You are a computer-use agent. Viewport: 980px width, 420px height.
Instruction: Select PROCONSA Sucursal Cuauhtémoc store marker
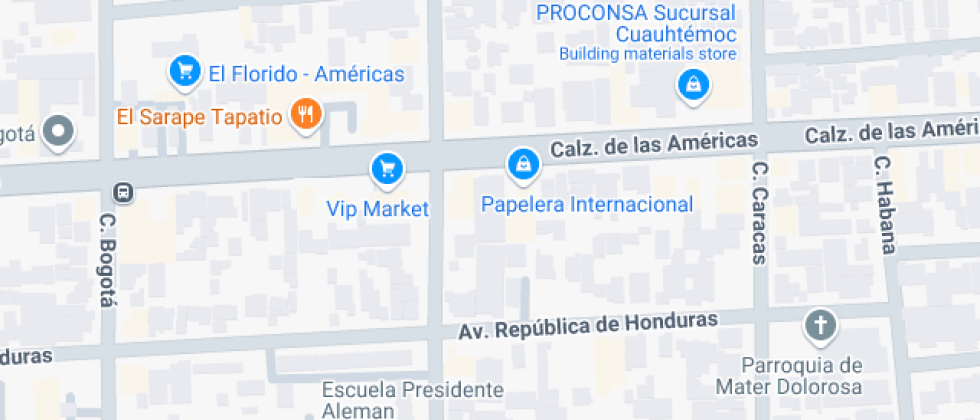click(692, 86)
